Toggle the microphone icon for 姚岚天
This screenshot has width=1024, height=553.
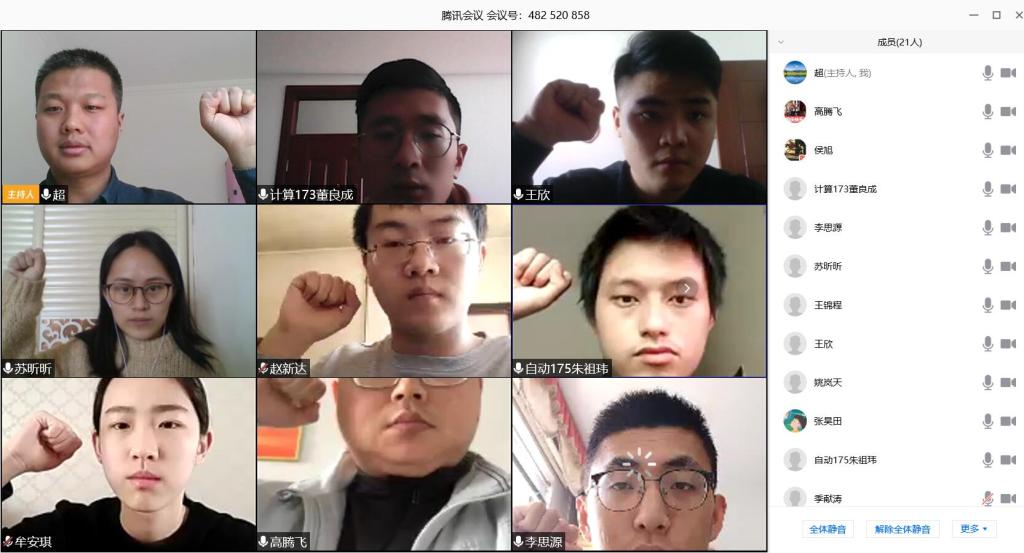(988, 382)
